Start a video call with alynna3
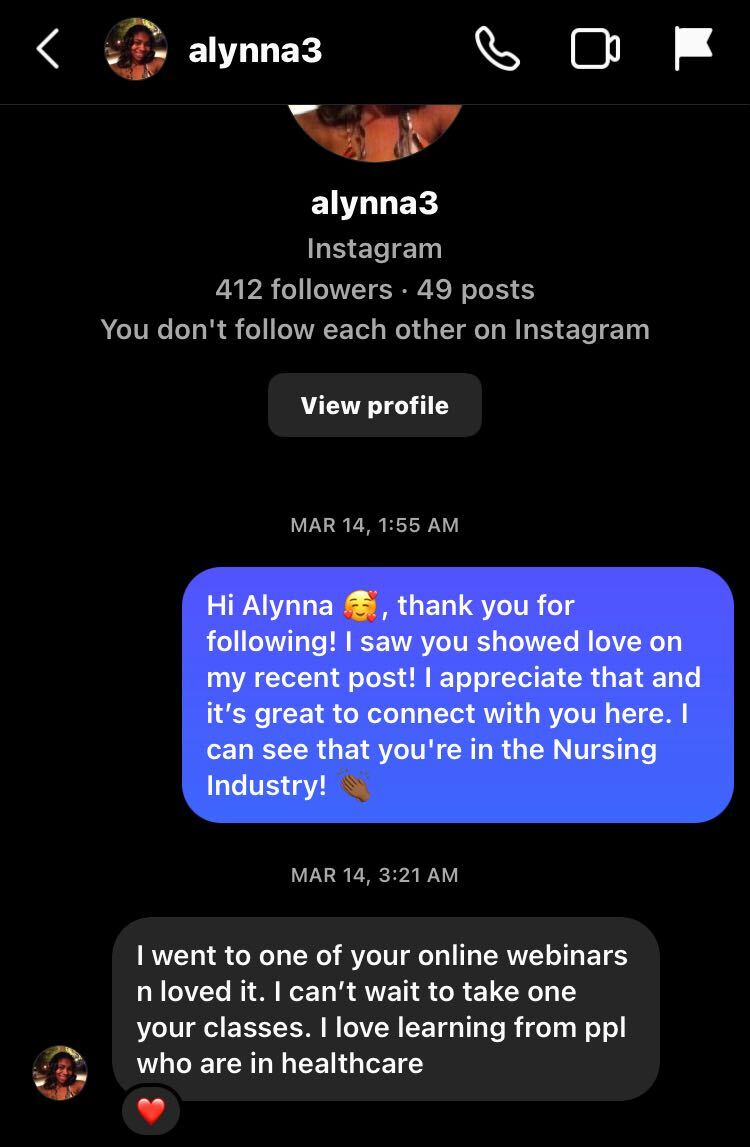This screenshot has width=750, height=1147. pyautogui.click(x=595, y=49)
